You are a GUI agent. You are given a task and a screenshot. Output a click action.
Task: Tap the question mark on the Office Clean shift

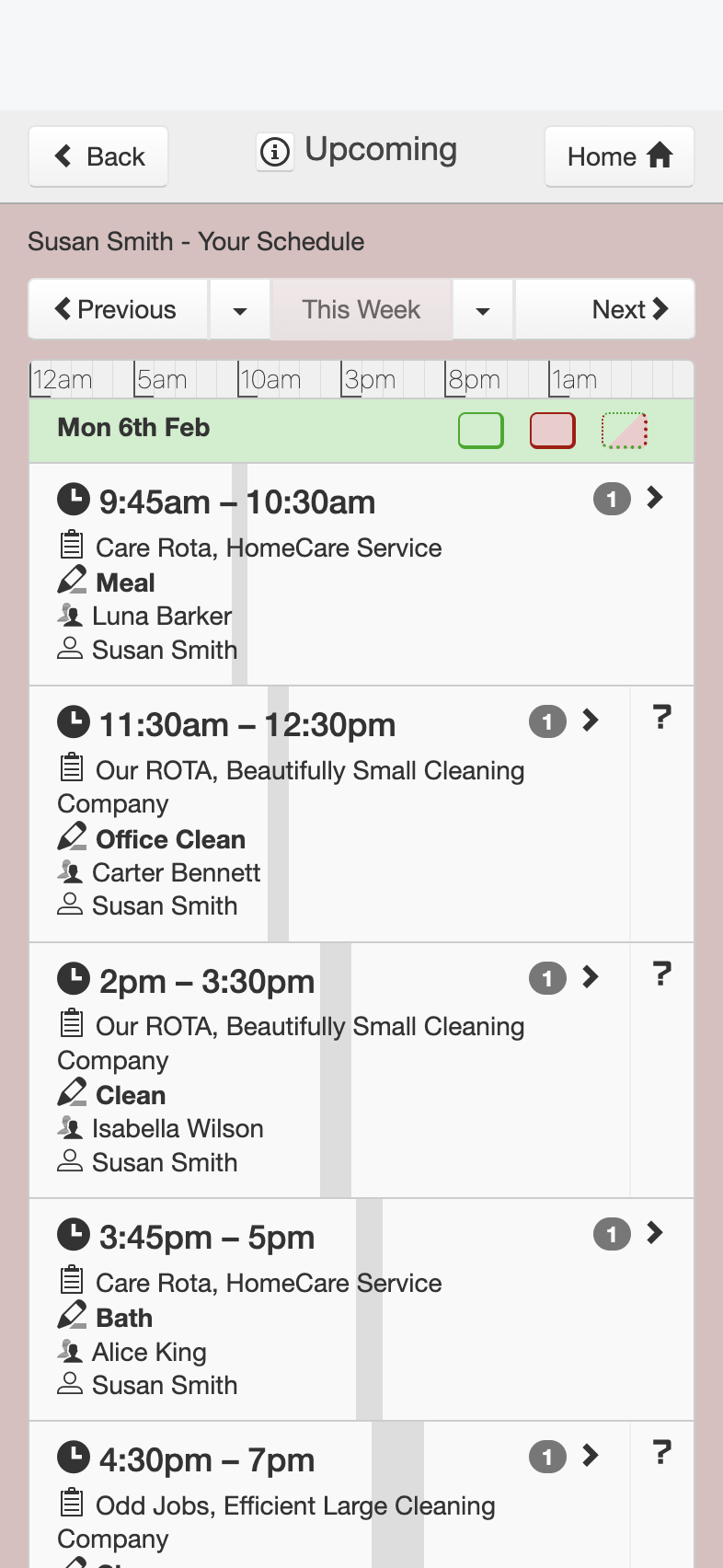coord(662,718)
